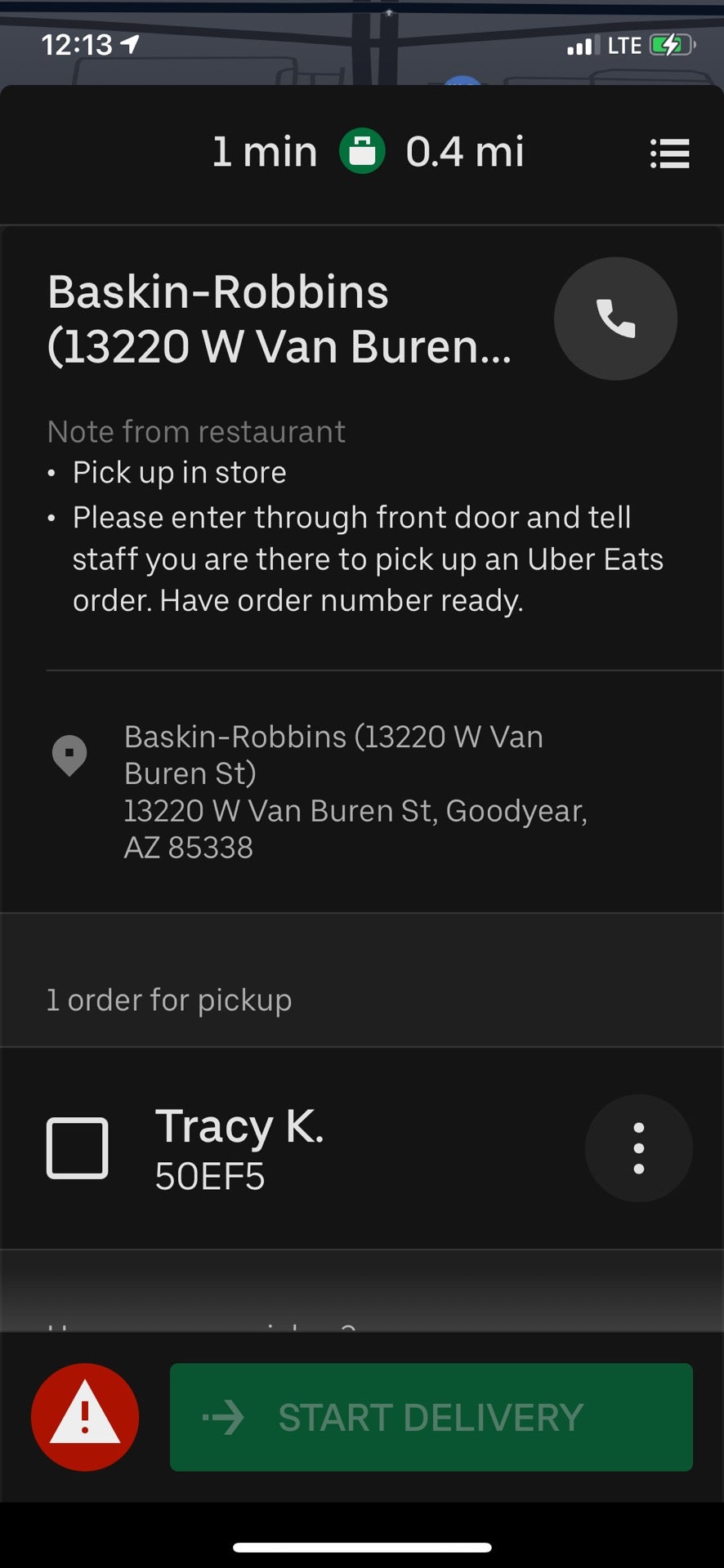Open the trip list menu icon
724x1568 pixels.
point(670,154)
